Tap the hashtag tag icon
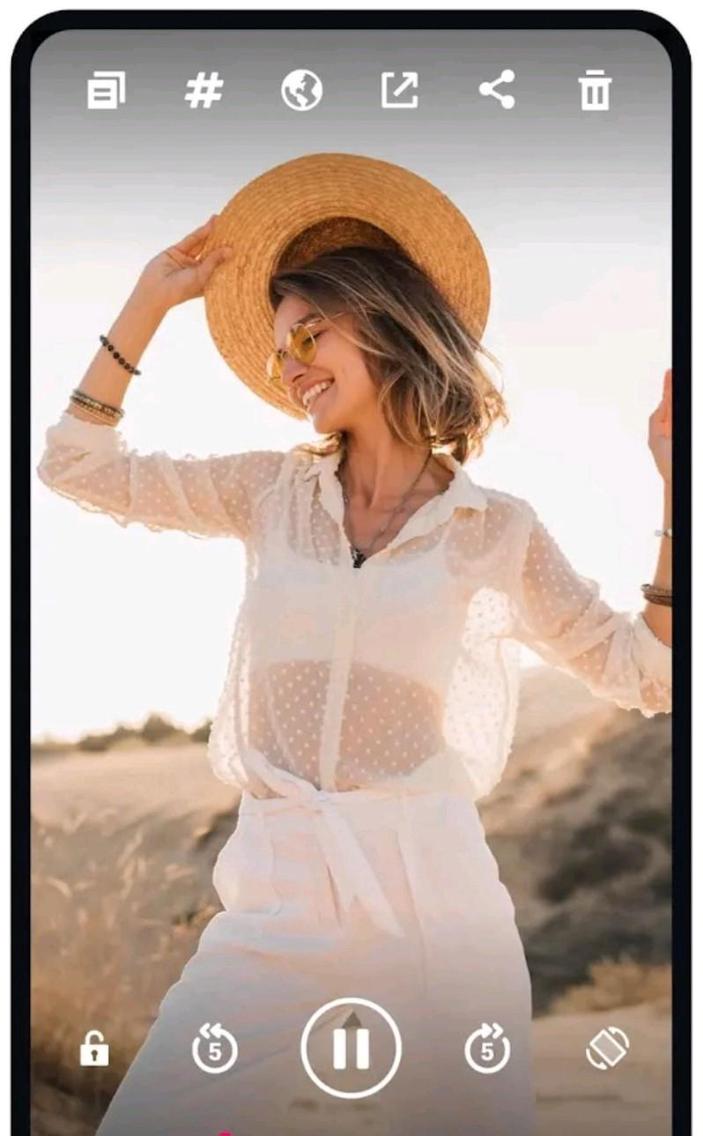Screen dimensions: 703x1136 [204, 91]
